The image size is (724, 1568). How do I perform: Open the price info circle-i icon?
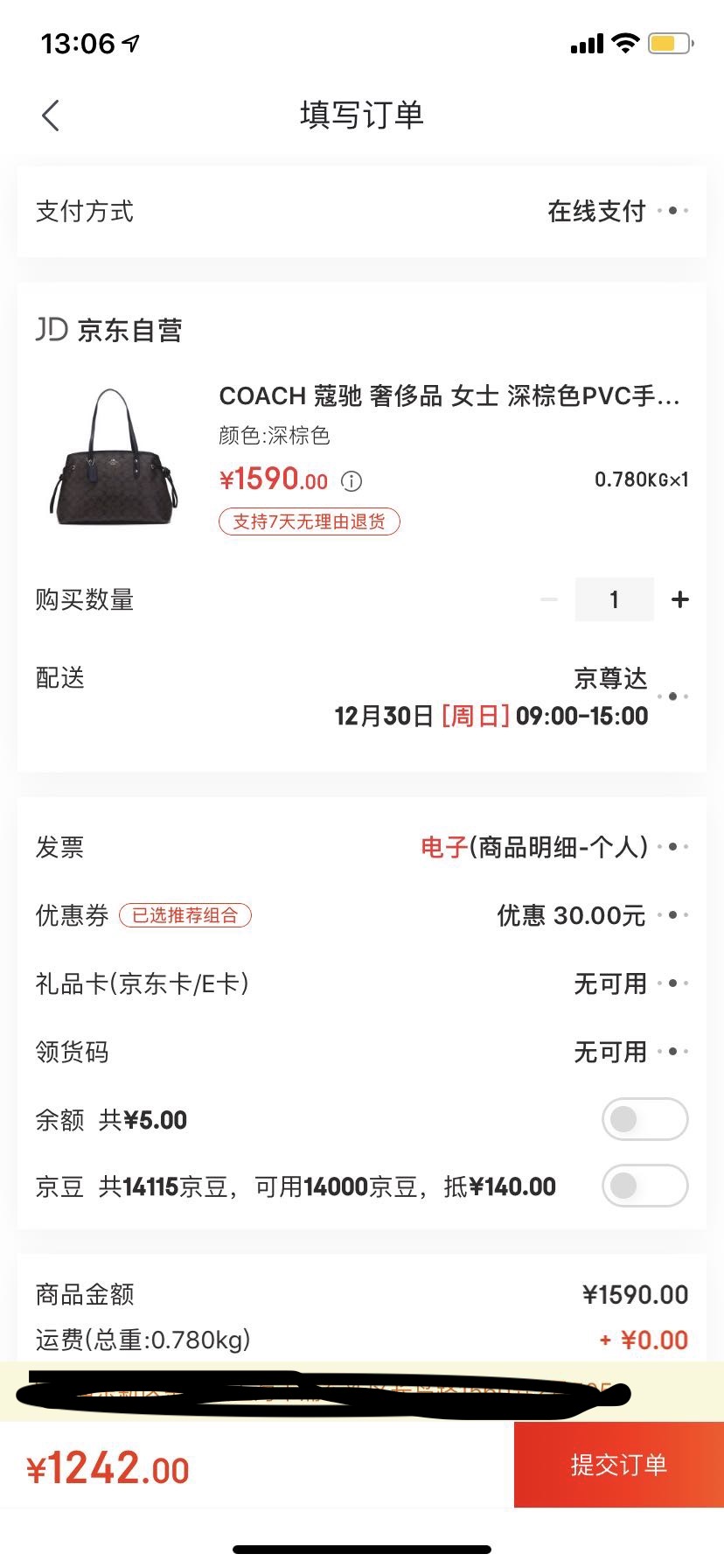coord(351,480)
